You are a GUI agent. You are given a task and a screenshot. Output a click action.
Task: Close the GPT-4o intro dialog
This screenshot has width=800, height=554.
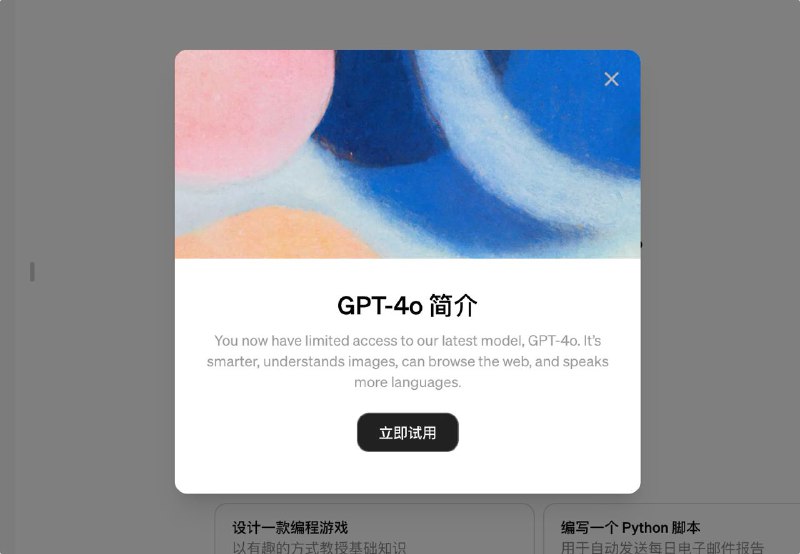tap(612, 79)
